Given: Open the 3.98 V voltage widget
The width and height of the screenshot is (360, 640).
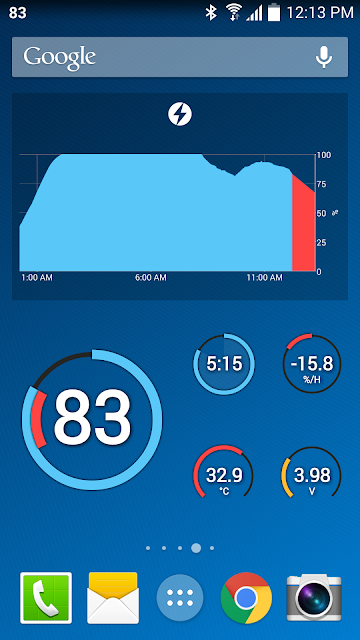Looking at the screenshot, I should pyautogui.click(x=312, y=475).
